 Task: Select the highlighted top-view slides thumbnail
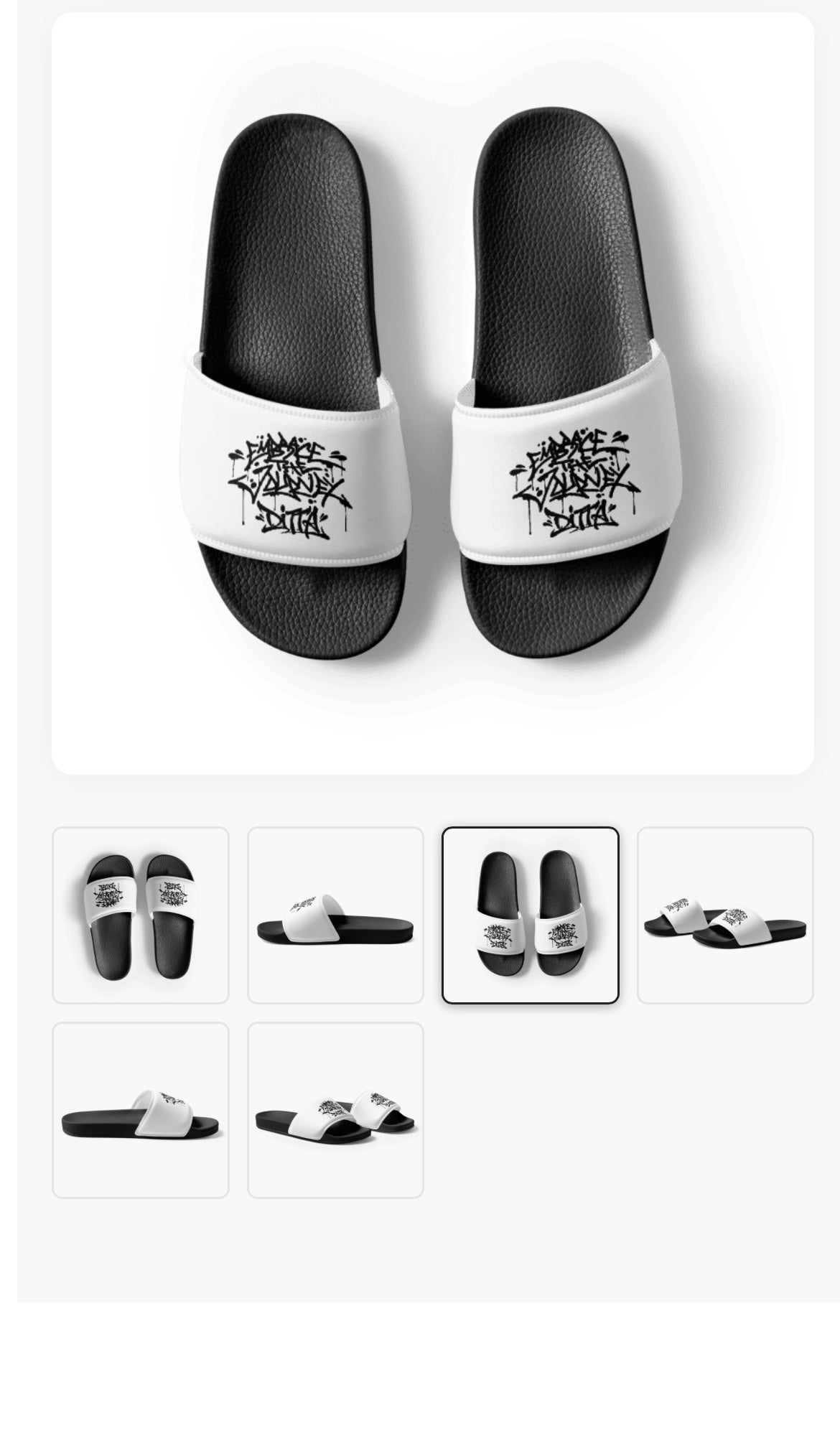pyautogui.click(x=530, y=915)
